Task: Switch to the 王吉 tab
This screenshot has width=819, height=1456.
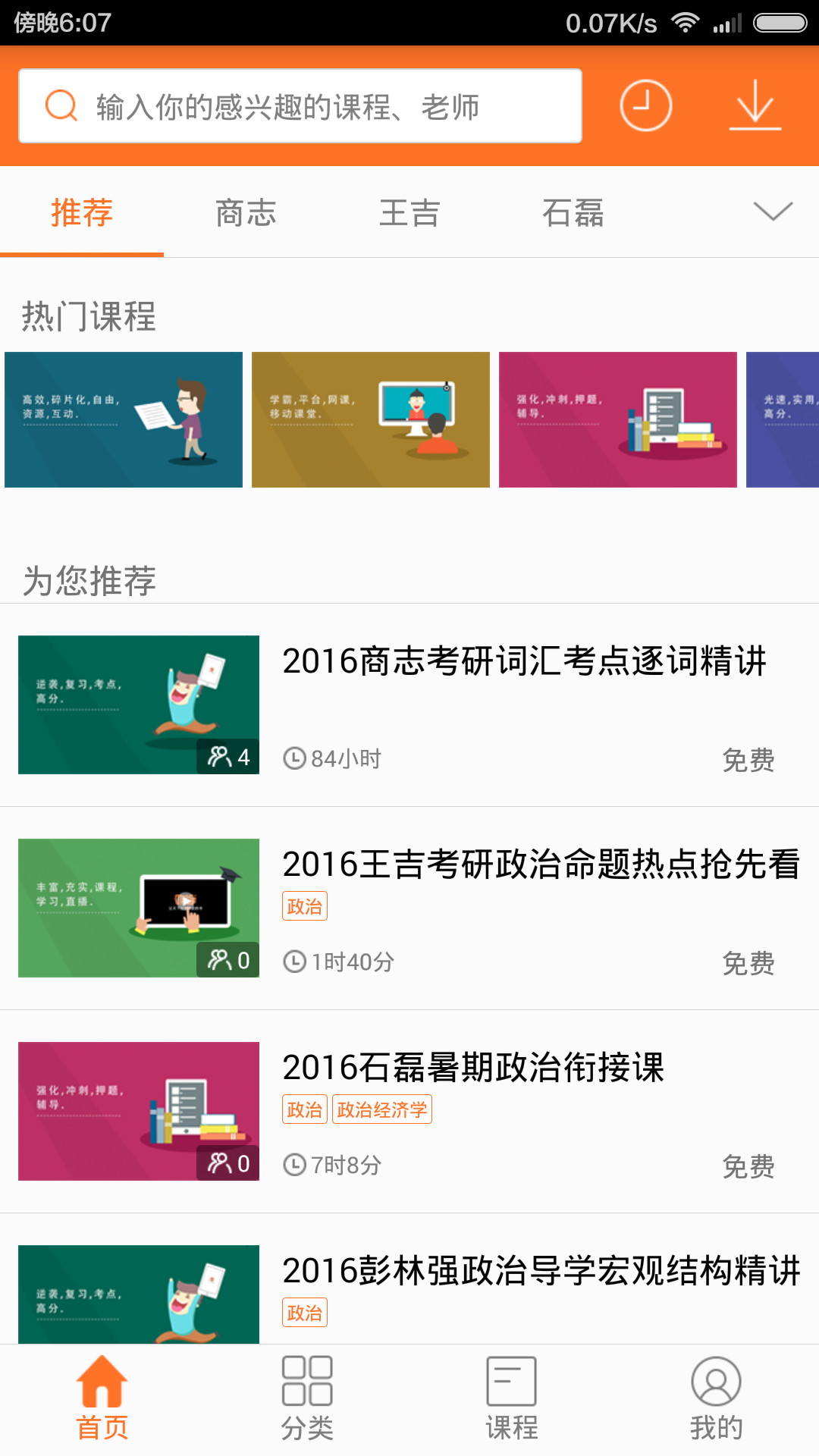Action: (x=409, y=212)
